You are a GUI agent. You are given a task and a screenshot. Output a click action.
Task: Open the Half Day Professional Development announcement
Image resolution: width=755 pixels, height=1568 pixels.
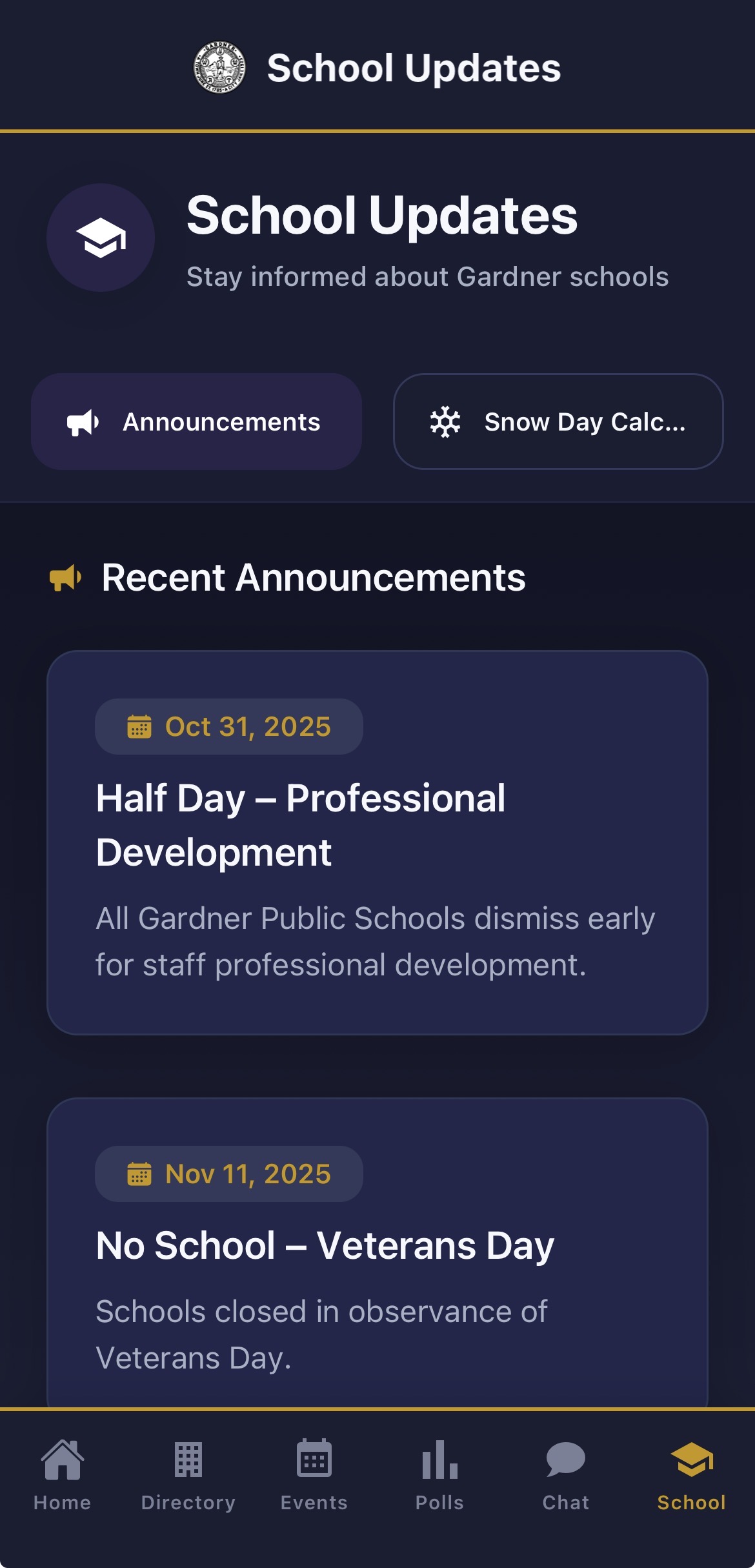coord(377,839)
